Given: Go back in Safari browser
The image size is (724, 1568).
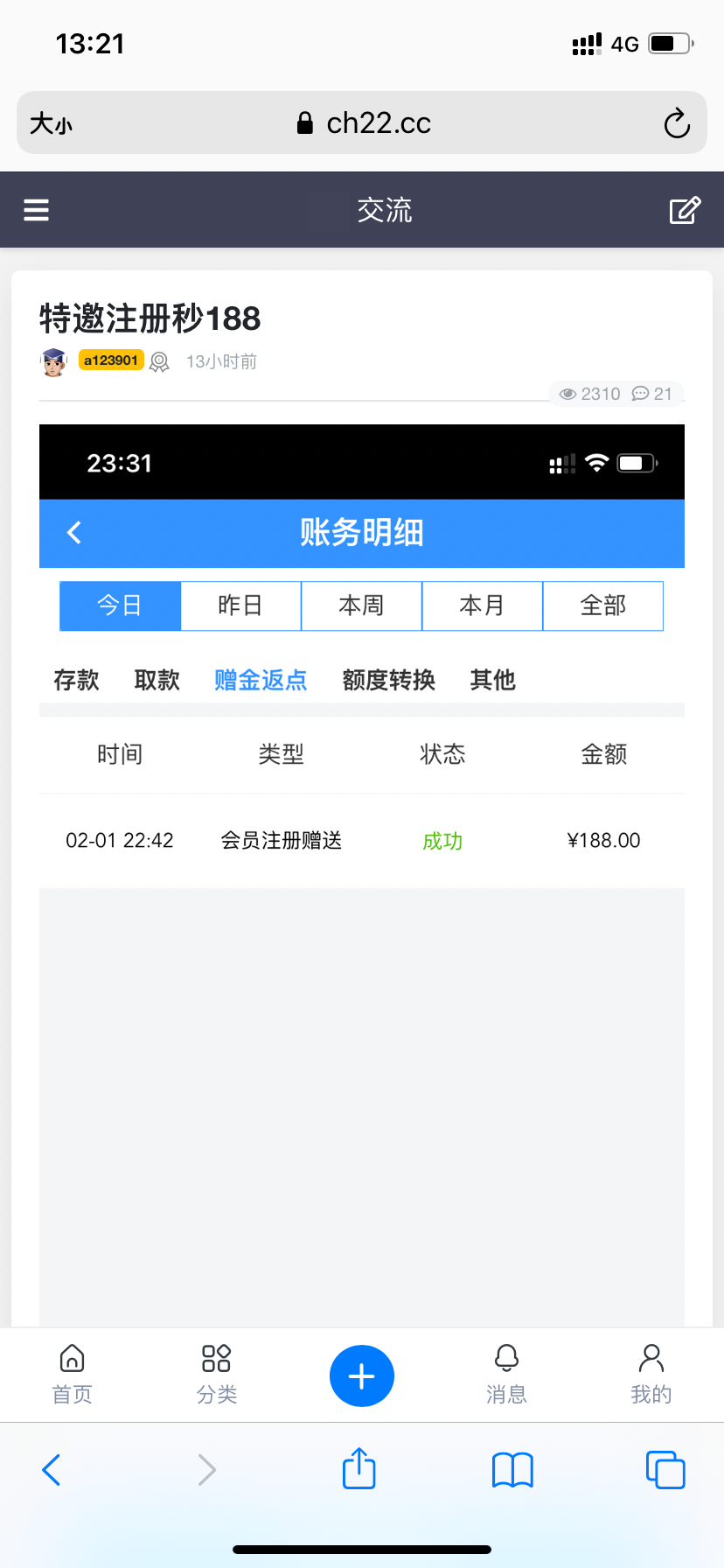Looking at the screenshot, I should (52, 1470).
